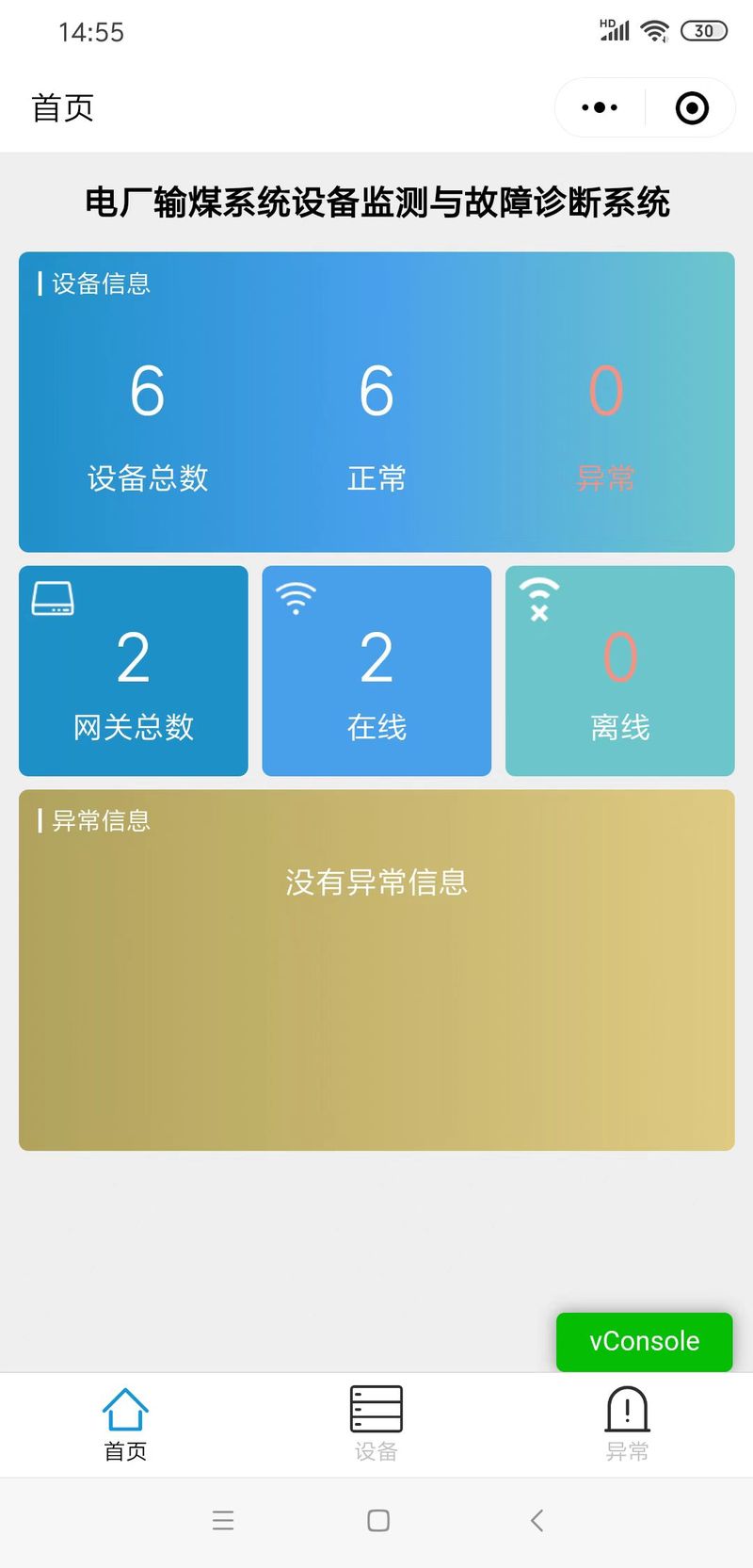Viewport: 753px width, 1568px height.
Task: Switch to the 设备 tab
Action: [376, 1423]
